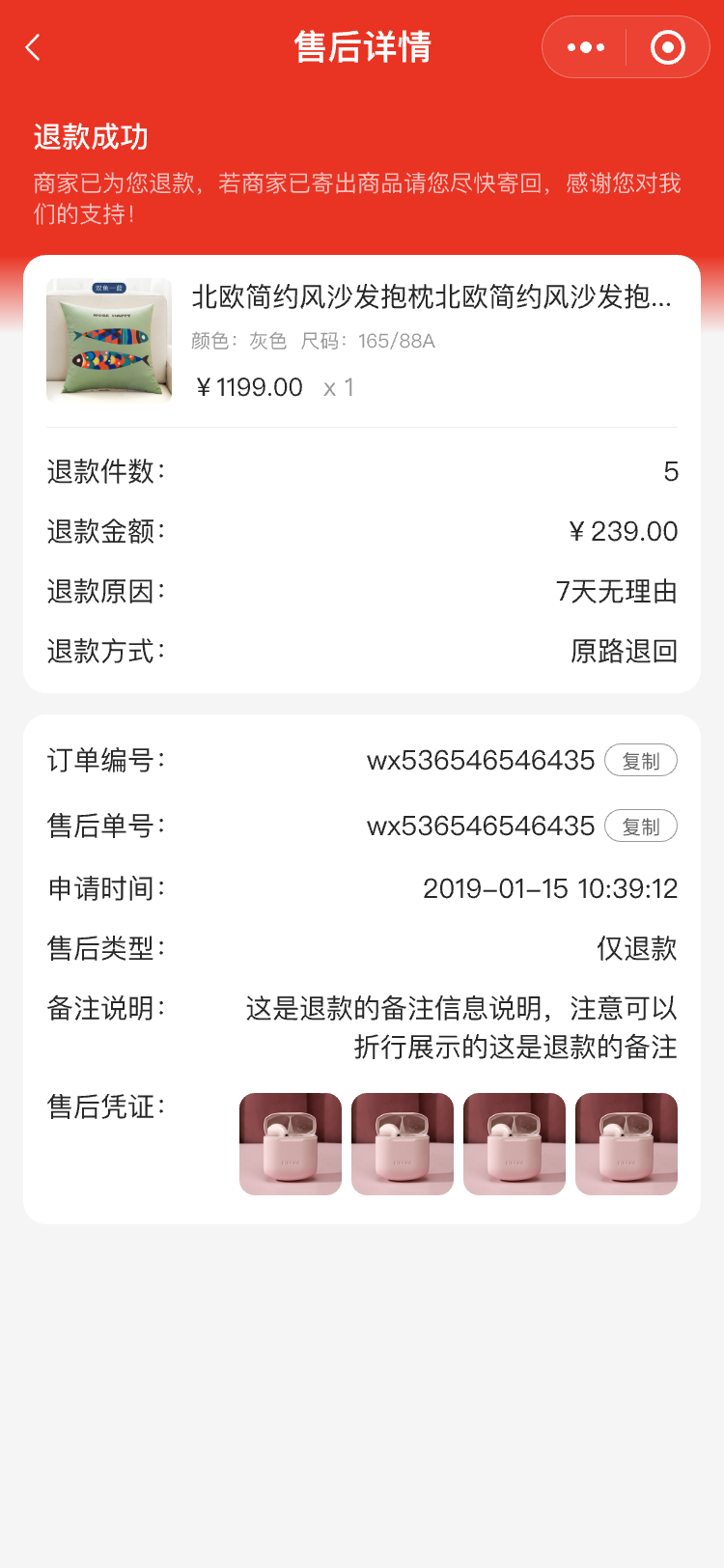View the first 售后凭证 evidence photo
The height and width of the screenshot is (1568, 724).
click(x=290, y=1144)
